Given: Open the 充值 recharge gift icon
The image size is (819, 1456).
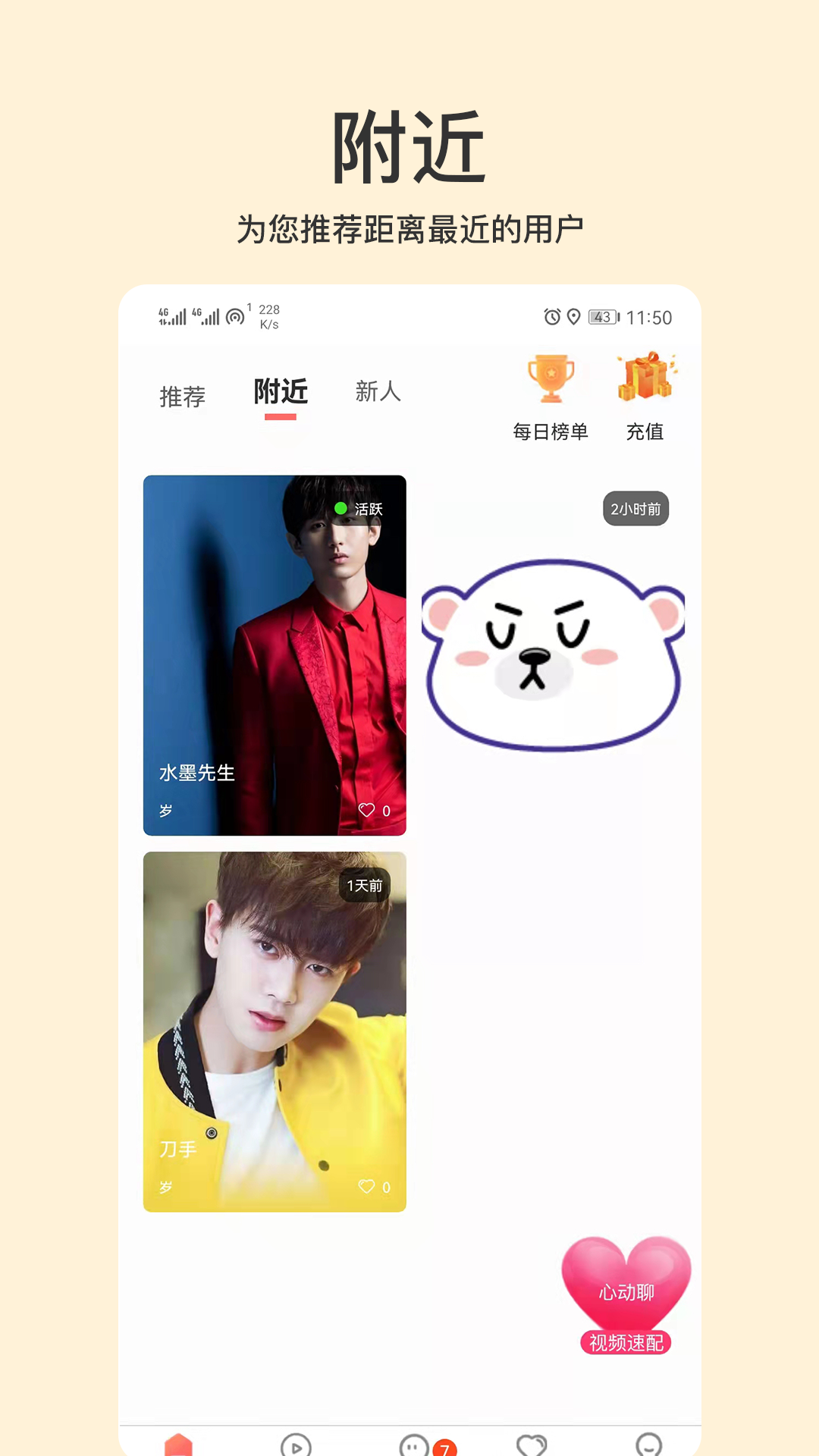Looking at the screenshot, I should pos(644,381).
